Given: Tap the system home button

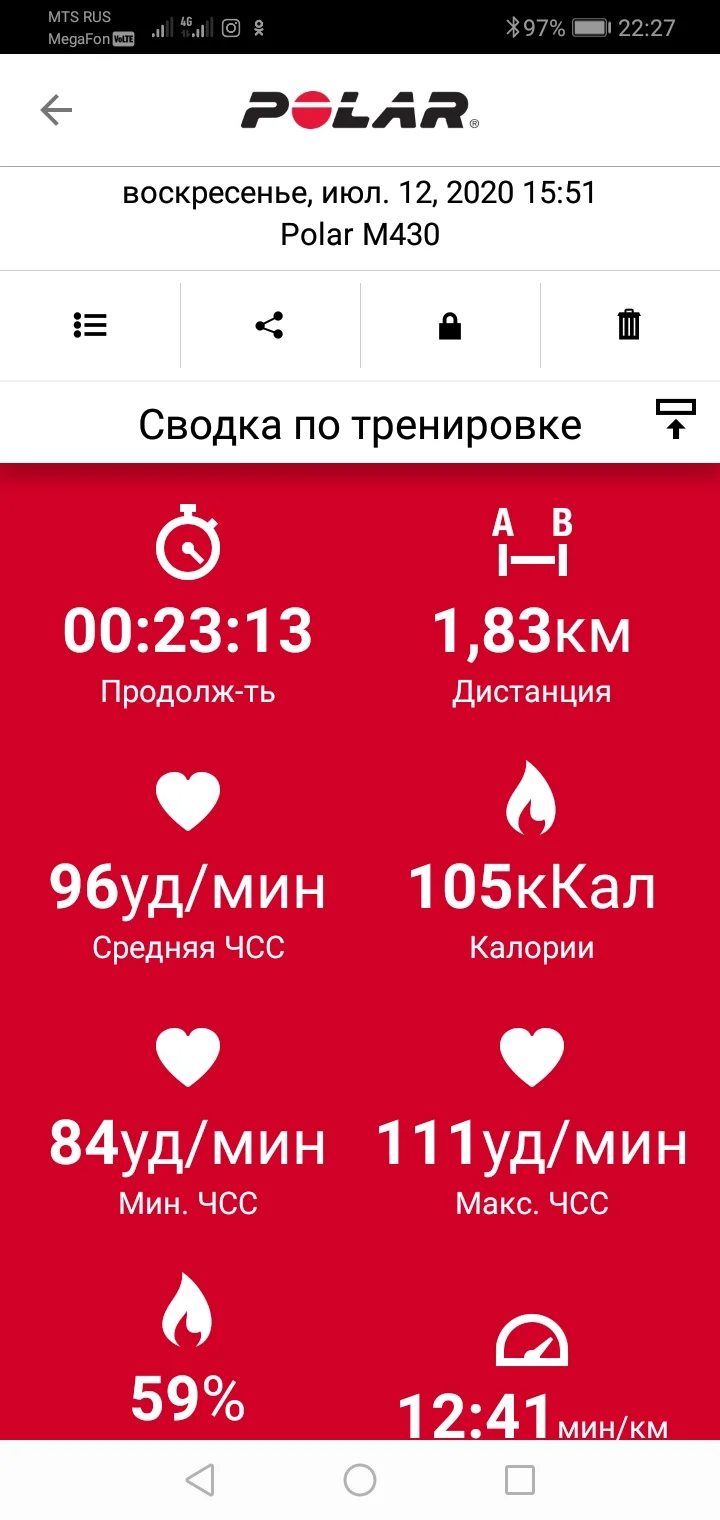Looking at the screenshot, I should 360,1479.
